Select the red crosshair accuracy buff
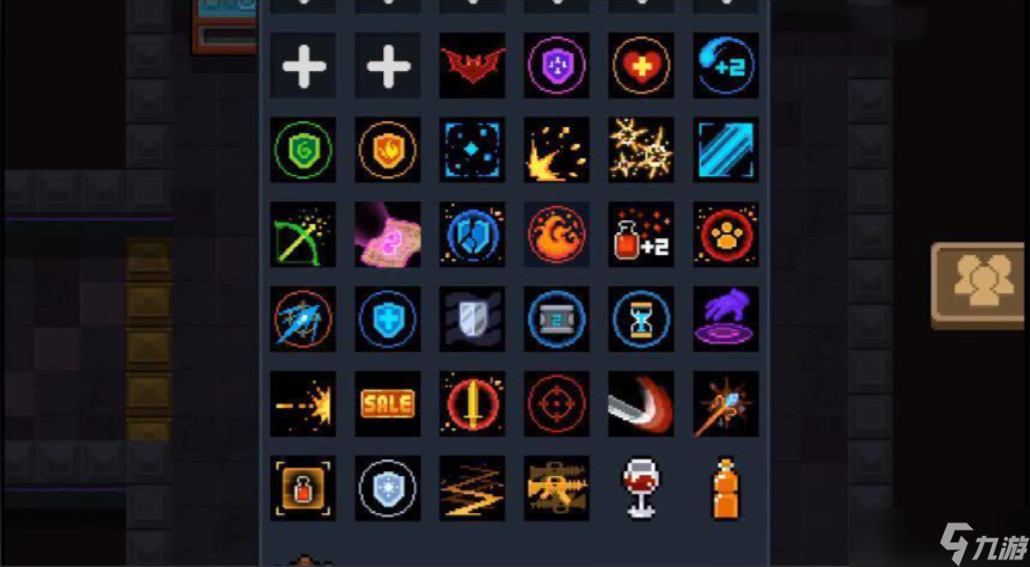Viewport: 1030px width, 567px height. point(557,403)
